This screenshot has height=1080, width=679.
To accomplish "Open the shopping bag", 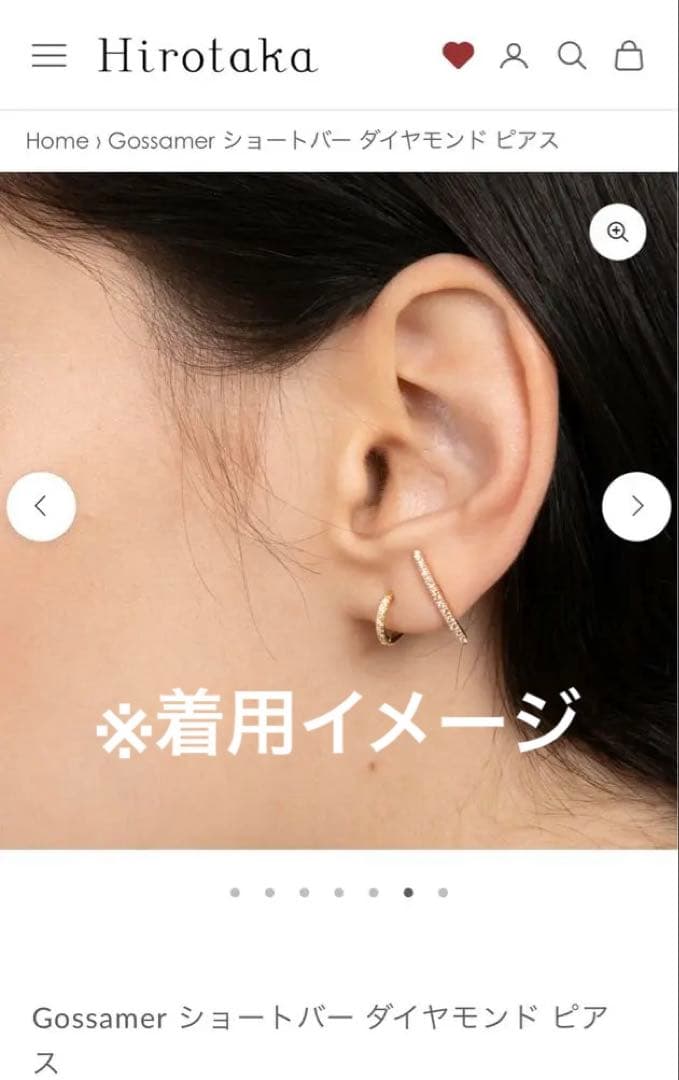I will tap(629, 56).
